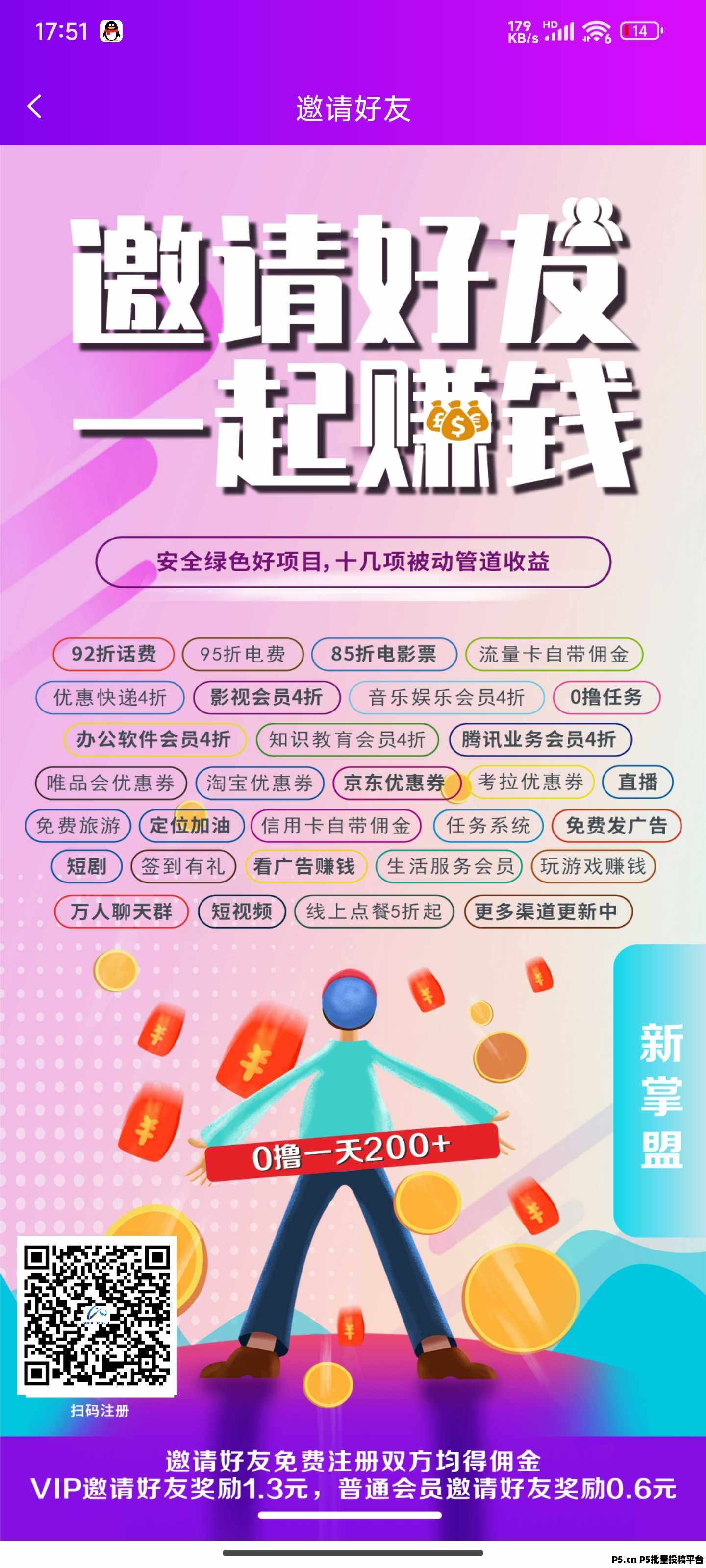Go back from the 邀请好友 page
This screenshot has height=1568, width=706.
(35, 107)
